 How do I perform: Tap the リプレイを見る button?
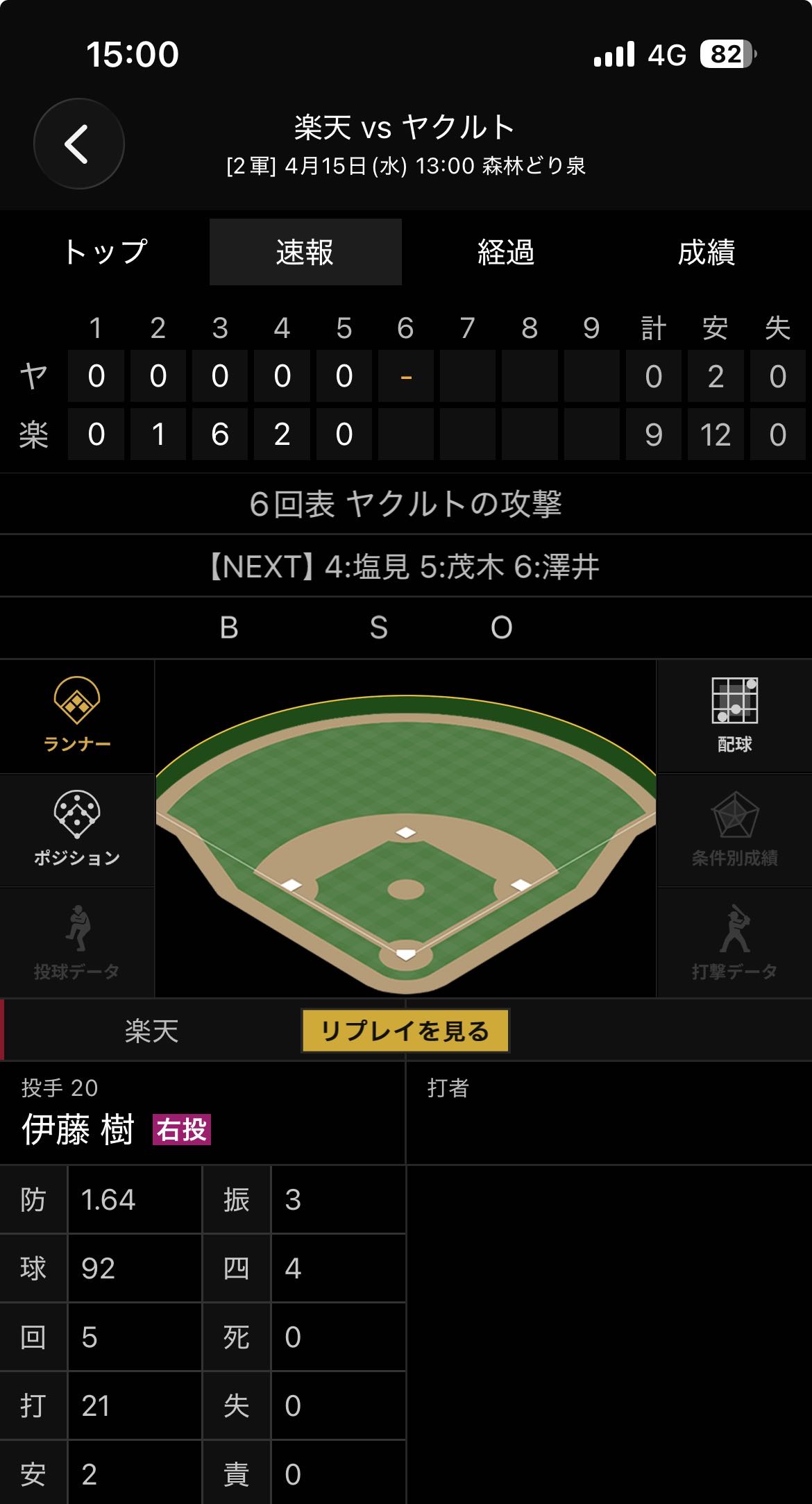tap(405, 1031)
